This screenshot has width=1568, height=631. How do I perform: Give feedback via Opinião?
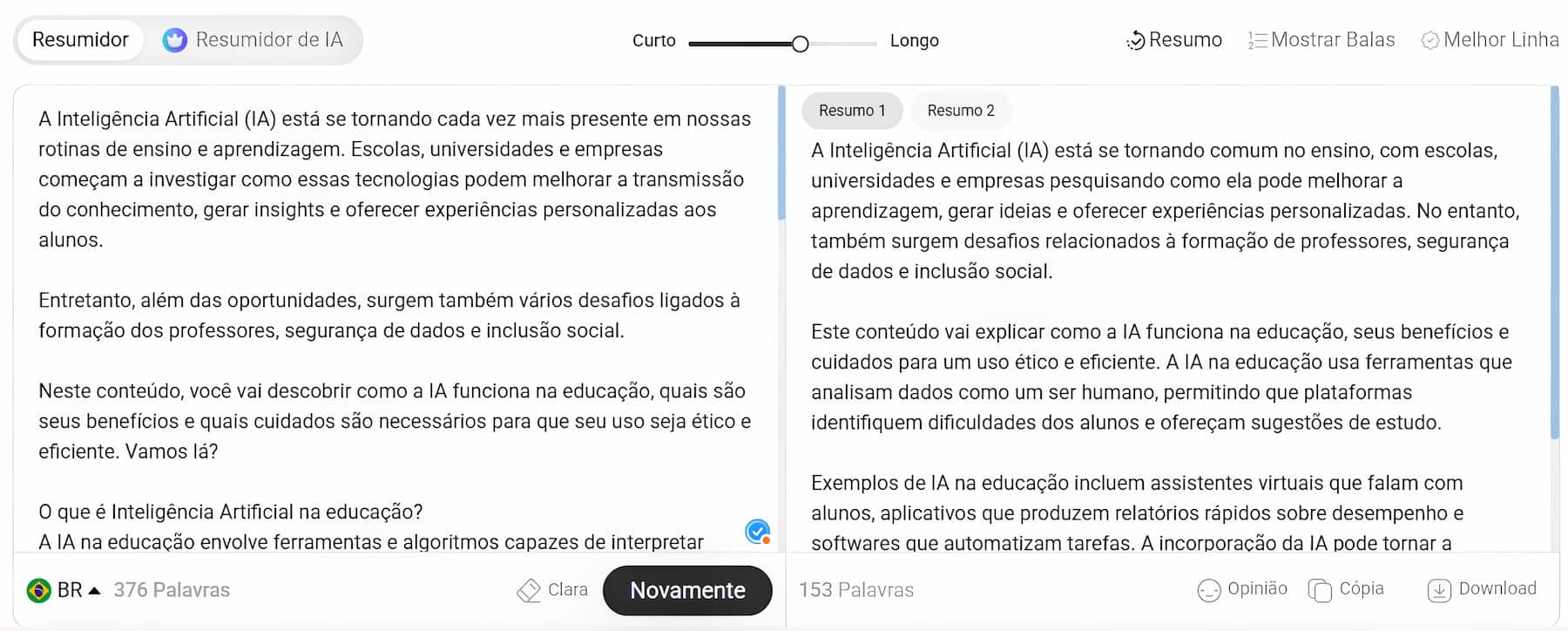[1242, 589]
